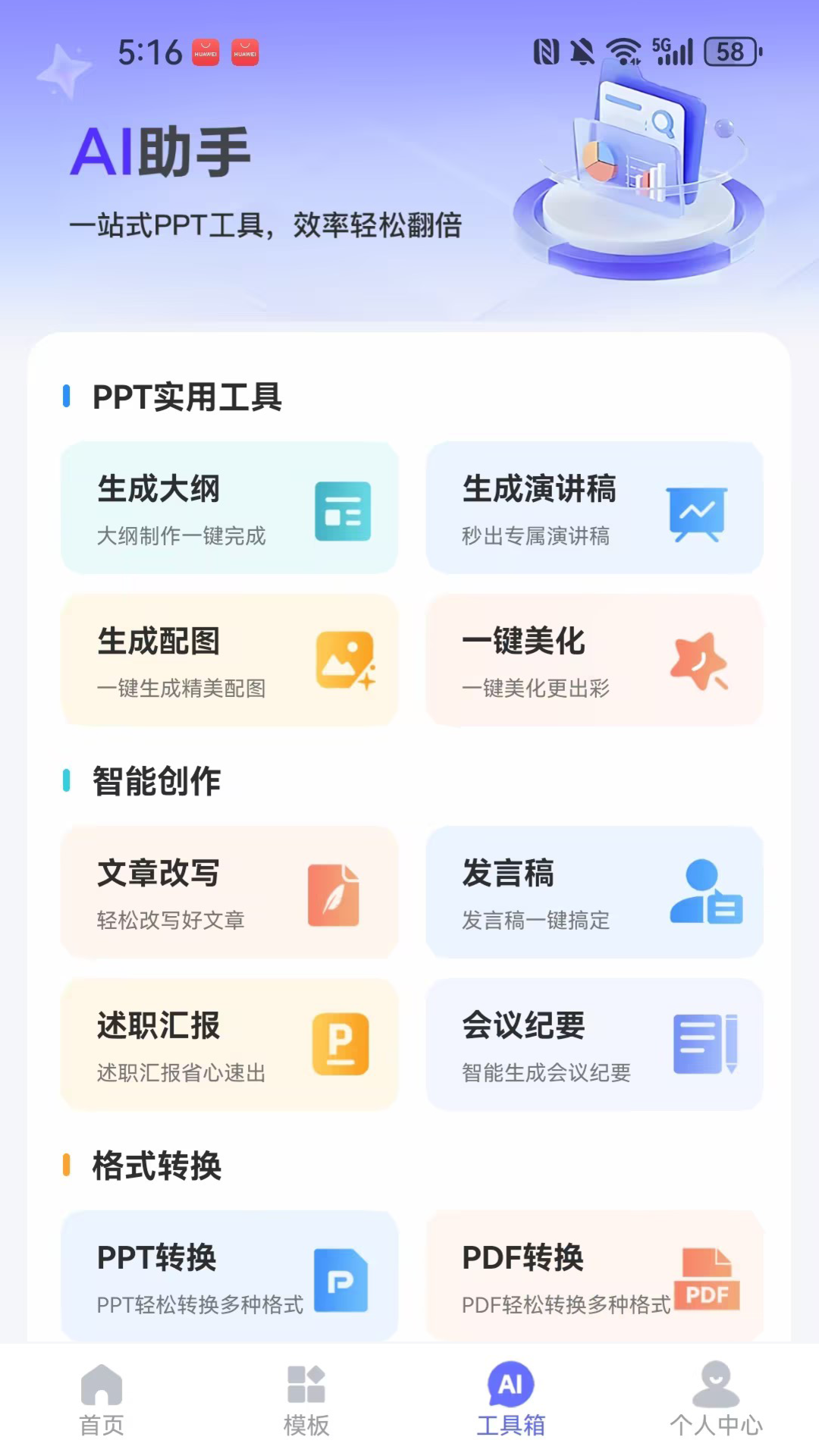The height and width of the screenshot is (1456, 819).
Task: Open the 生成大纲 outline generator icon
Action: click(x=343, y=511)
